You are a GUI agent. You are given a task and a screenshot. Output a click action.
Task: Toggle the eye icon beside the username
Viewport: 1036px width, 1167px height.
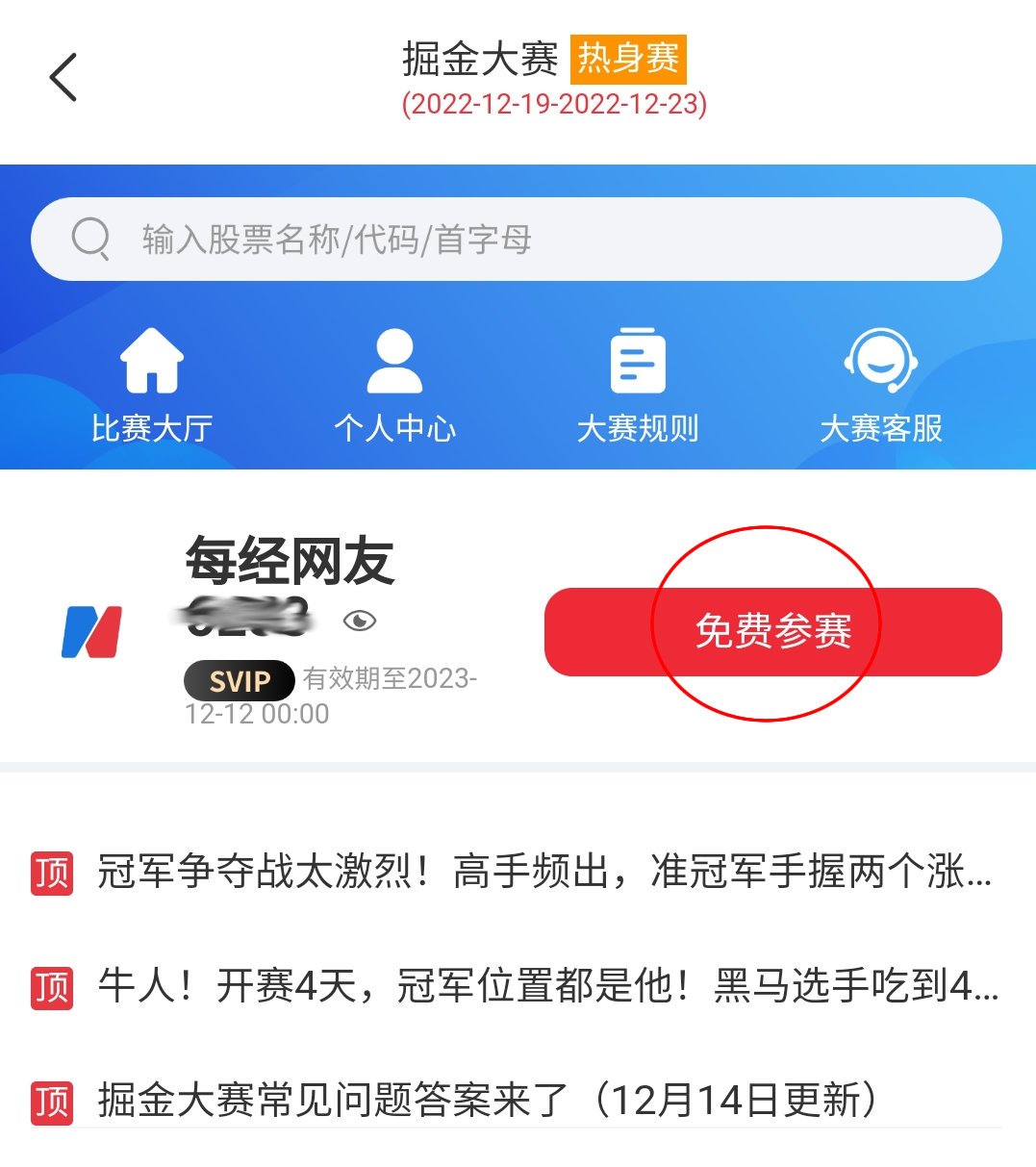coord(360,621)
